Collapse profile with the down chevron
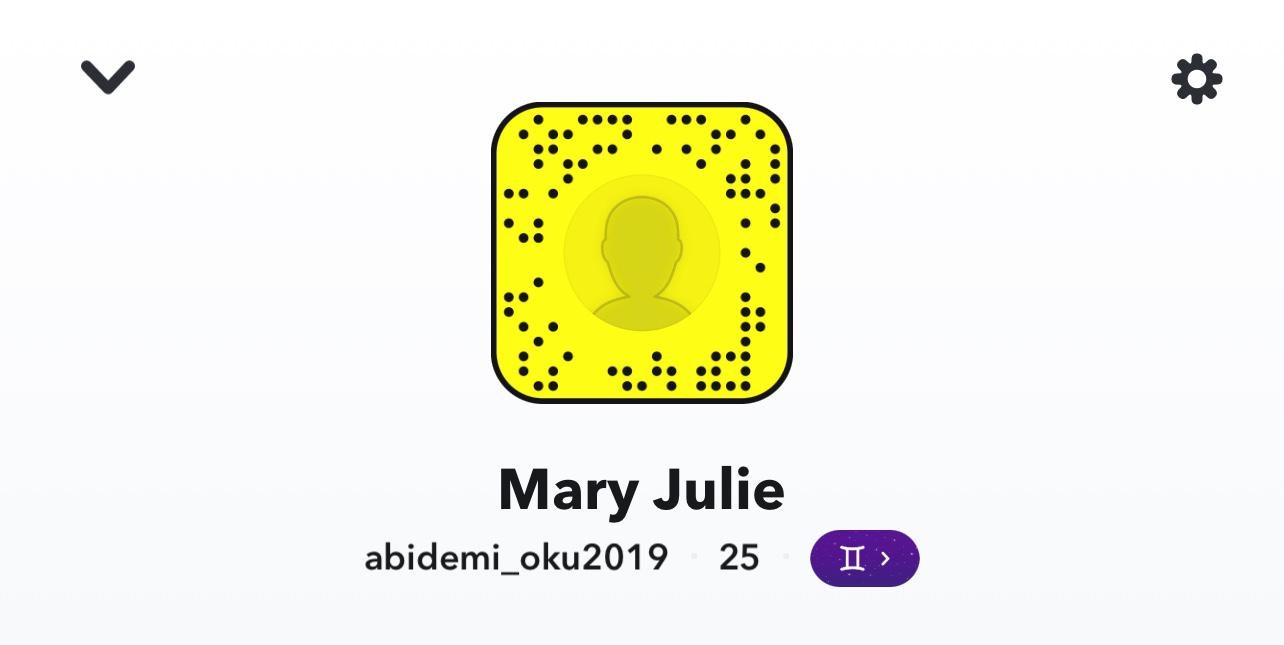 coord(108,77)
